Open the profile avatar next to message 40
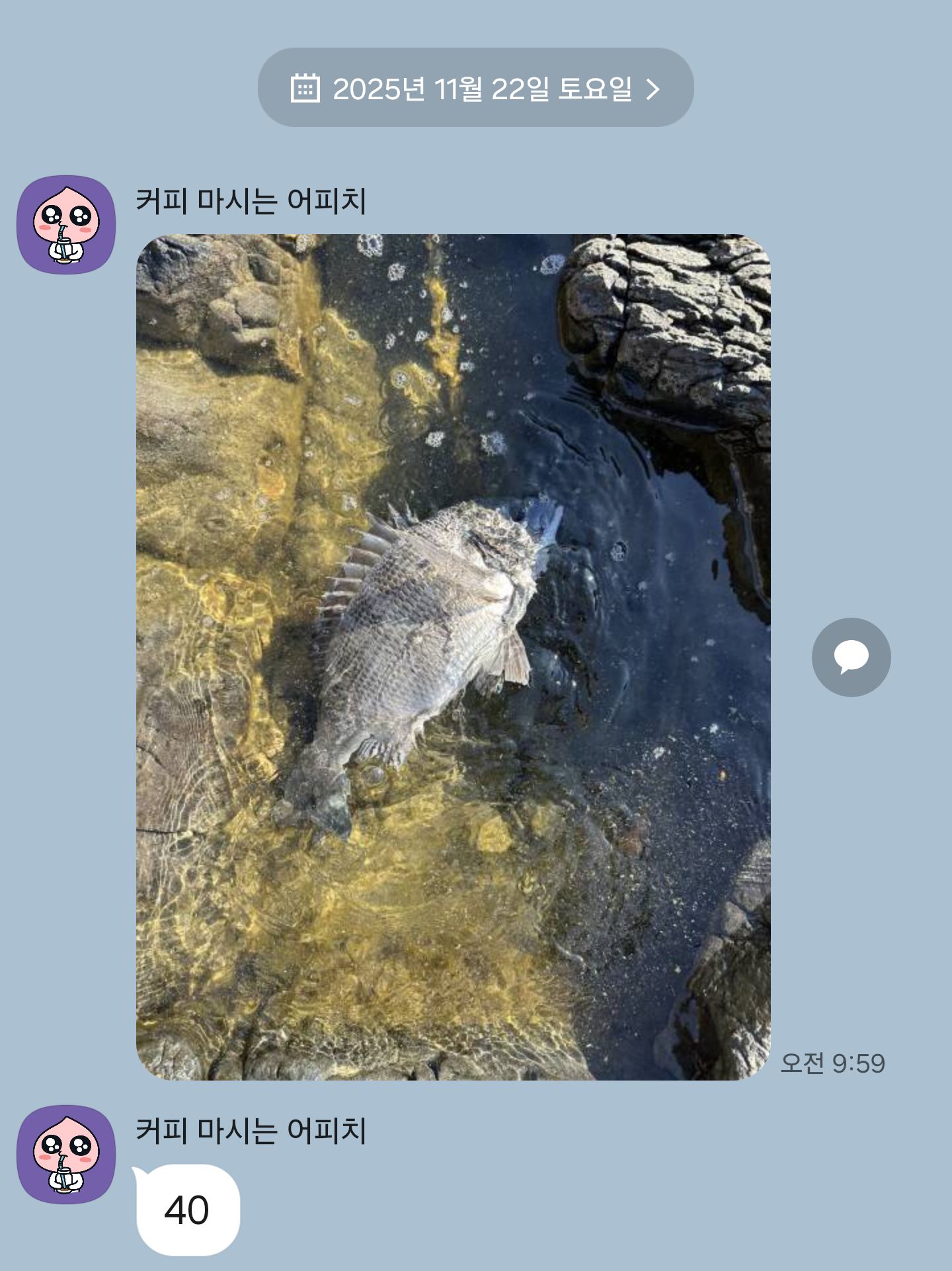Screen dimensions: 952x1271 click(66, 1154)
